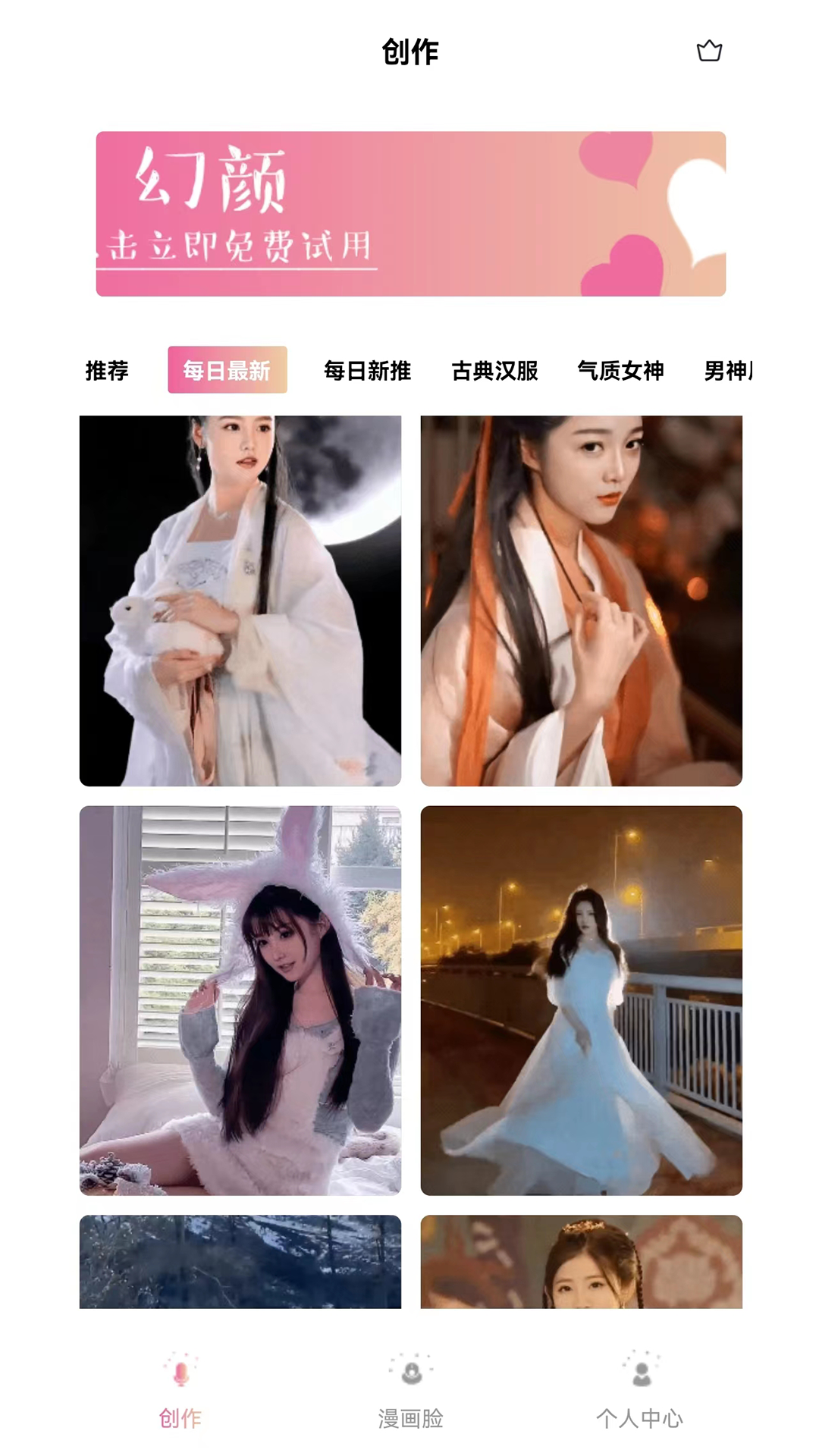Open the 气质女神 category tab
Screen dimensions: 819x1456
tap(620, 371)
